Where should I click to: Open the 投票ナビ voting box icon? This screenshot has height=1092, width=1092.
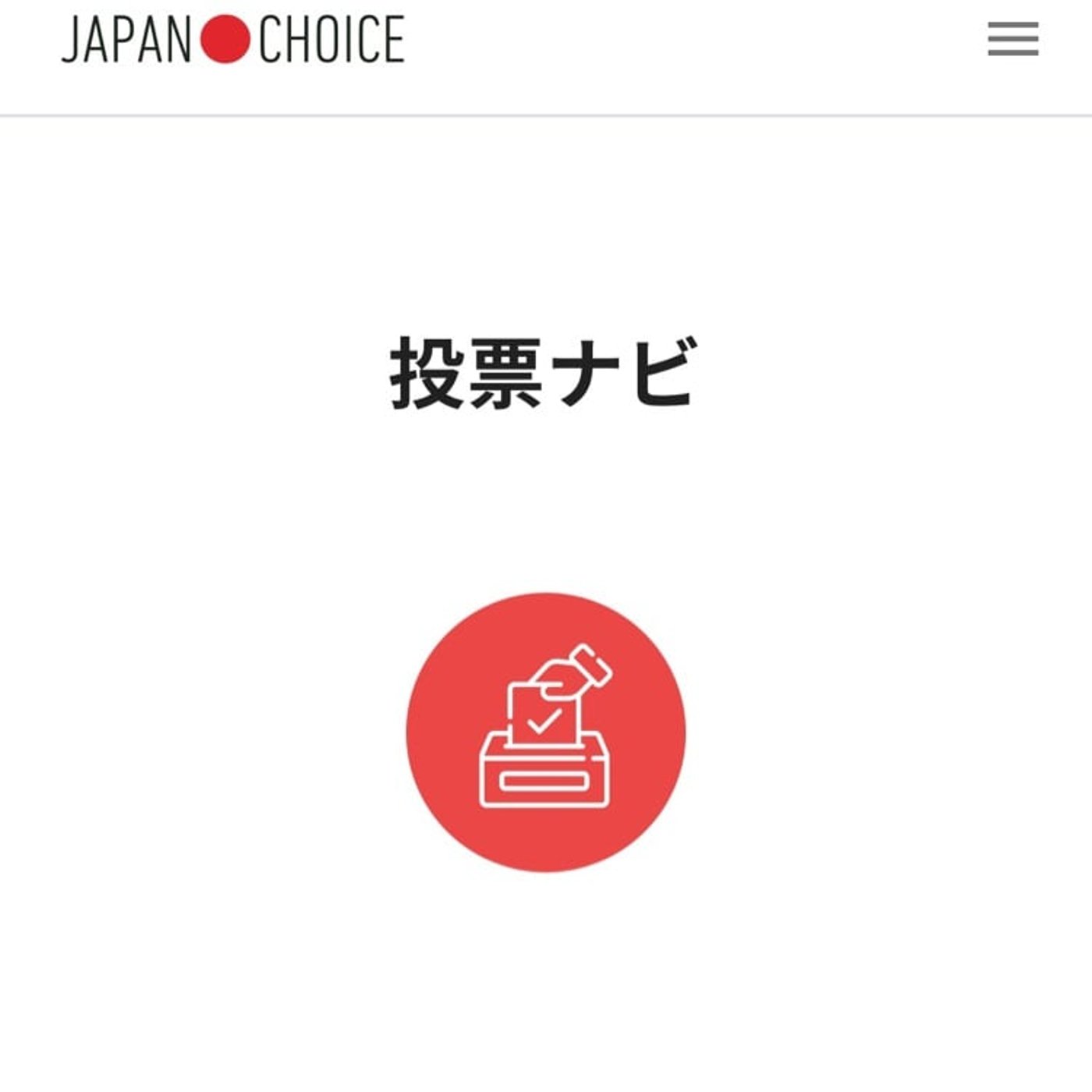[x=545, y=732]
